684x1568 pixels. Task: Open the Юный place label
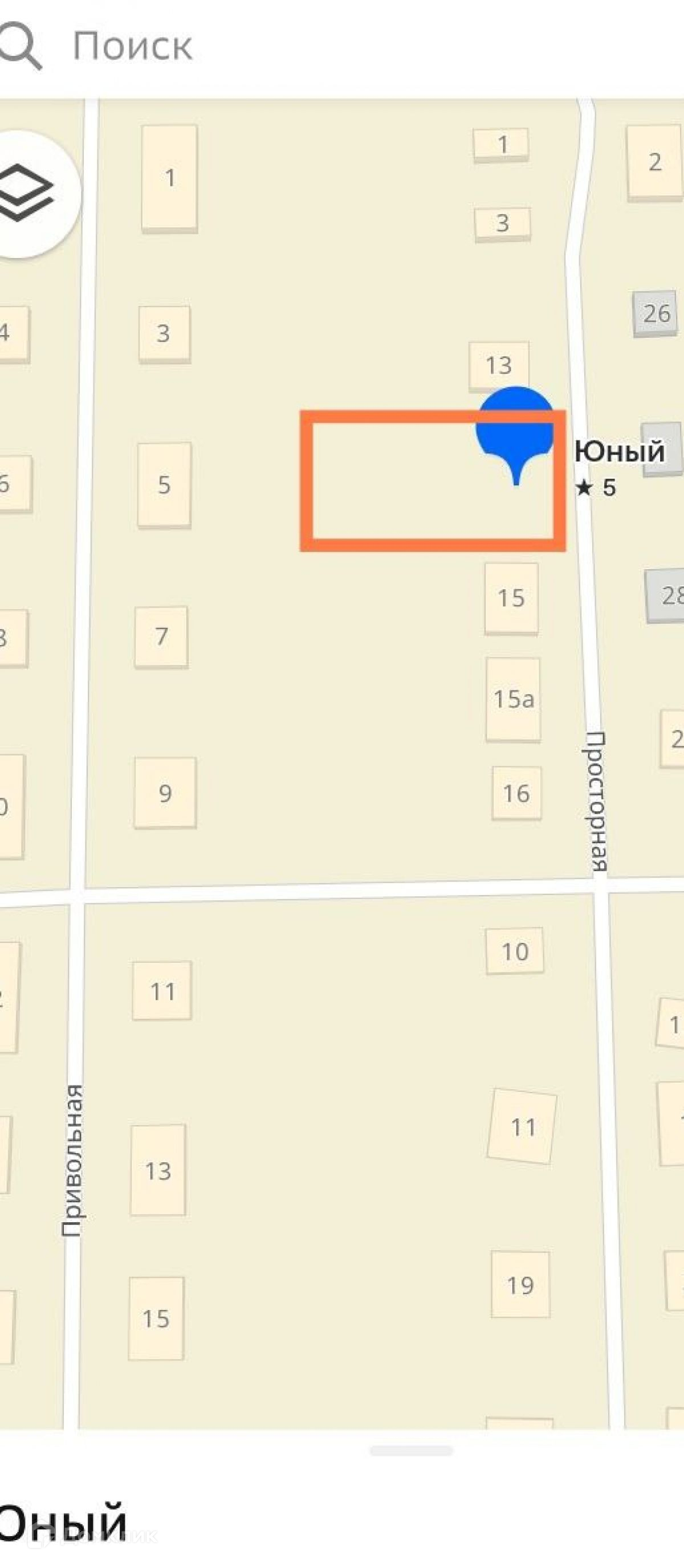pyautogui.click(x=619, y=453)
